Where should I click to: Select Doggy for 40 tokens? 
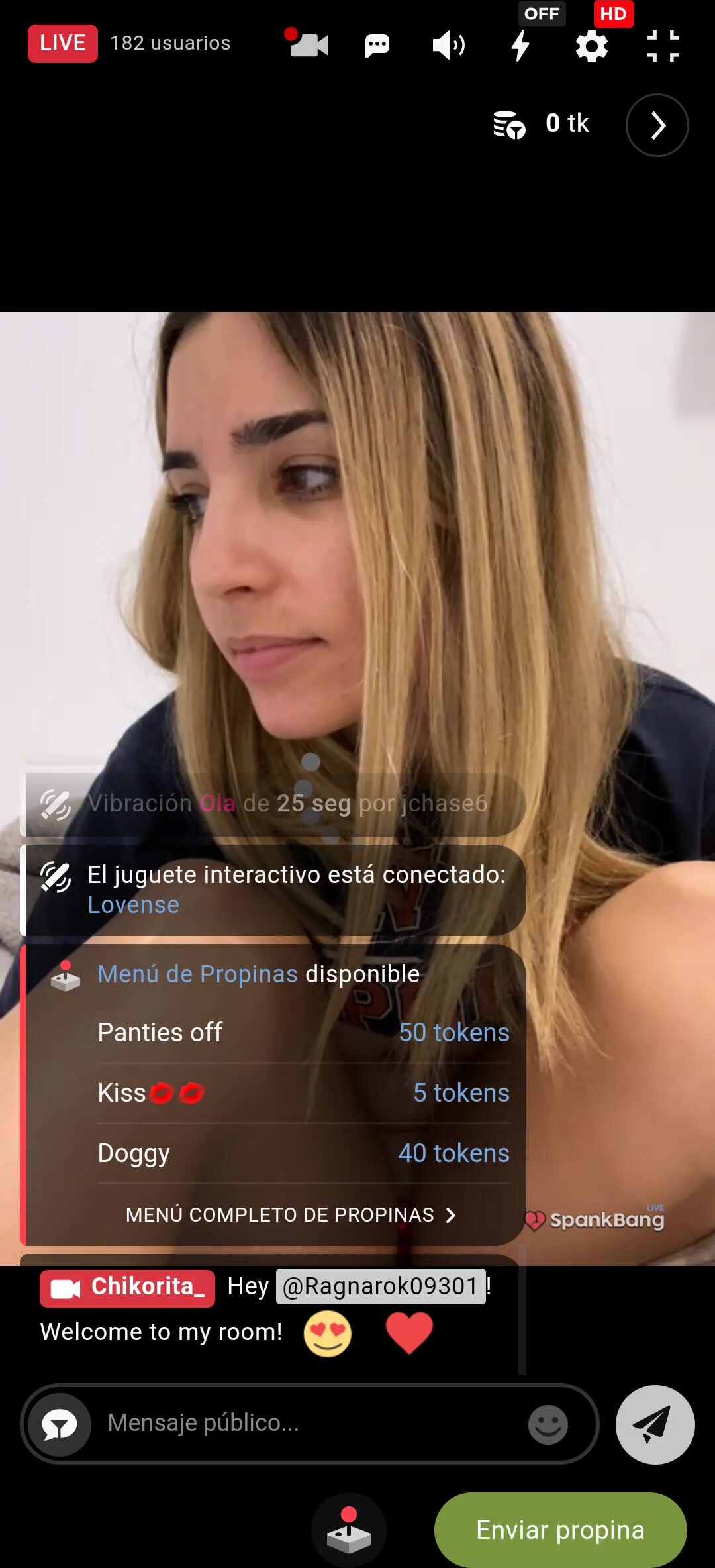pyautogui.click(x=303, y=1153)
